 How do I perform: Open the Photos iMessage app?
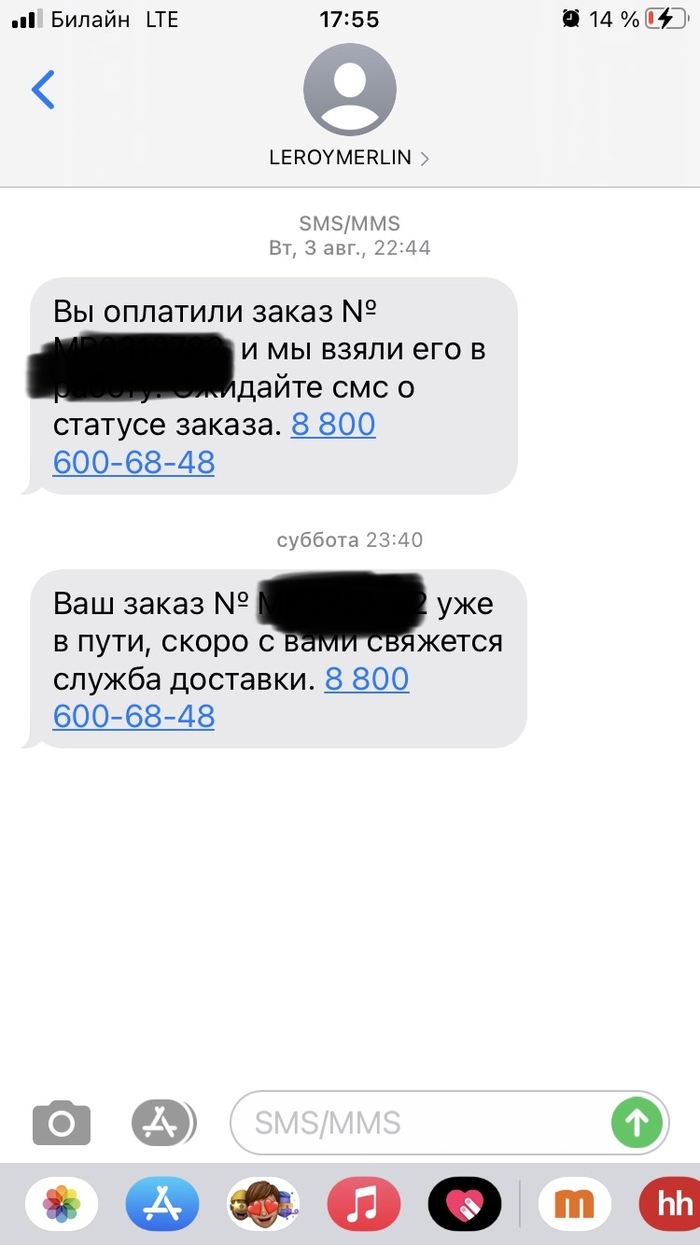pyautogui.click(x=61, y=1205)
